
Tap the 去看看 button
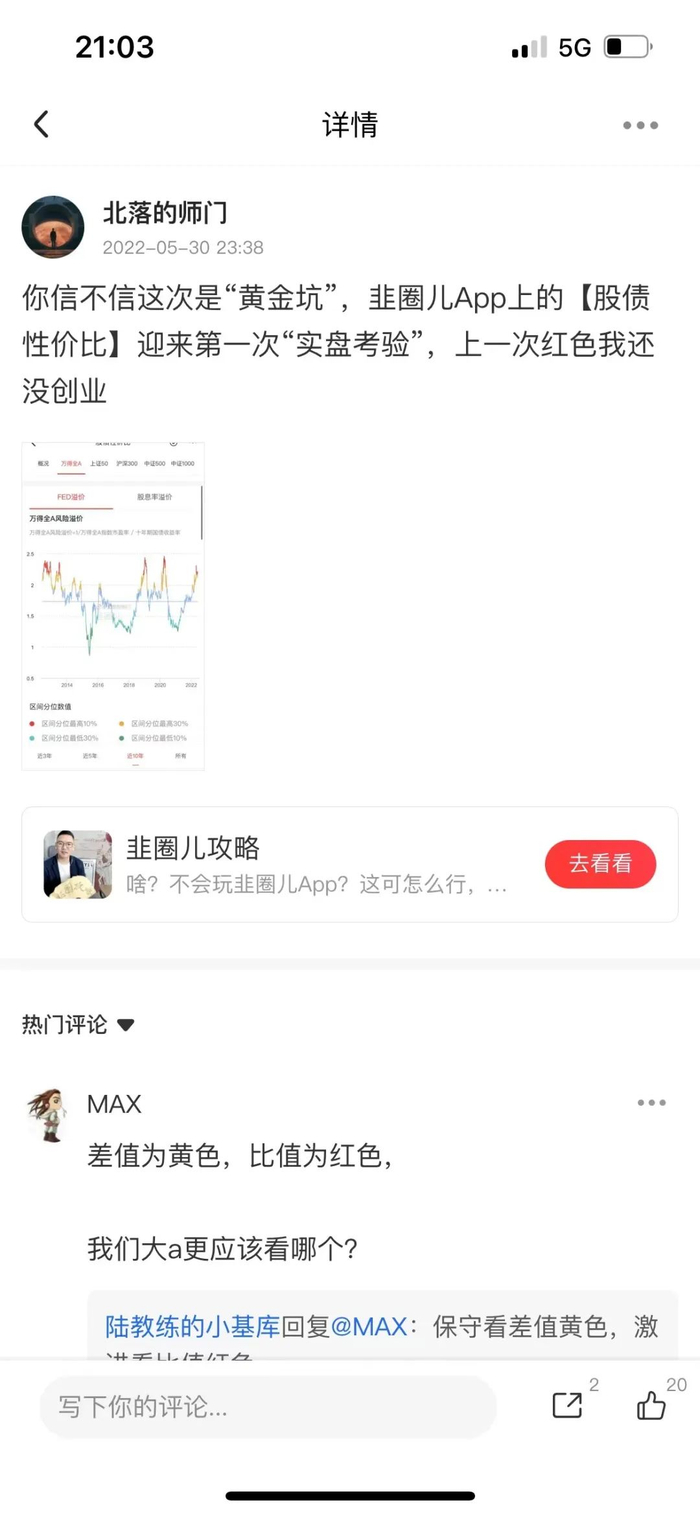(600, 864)
